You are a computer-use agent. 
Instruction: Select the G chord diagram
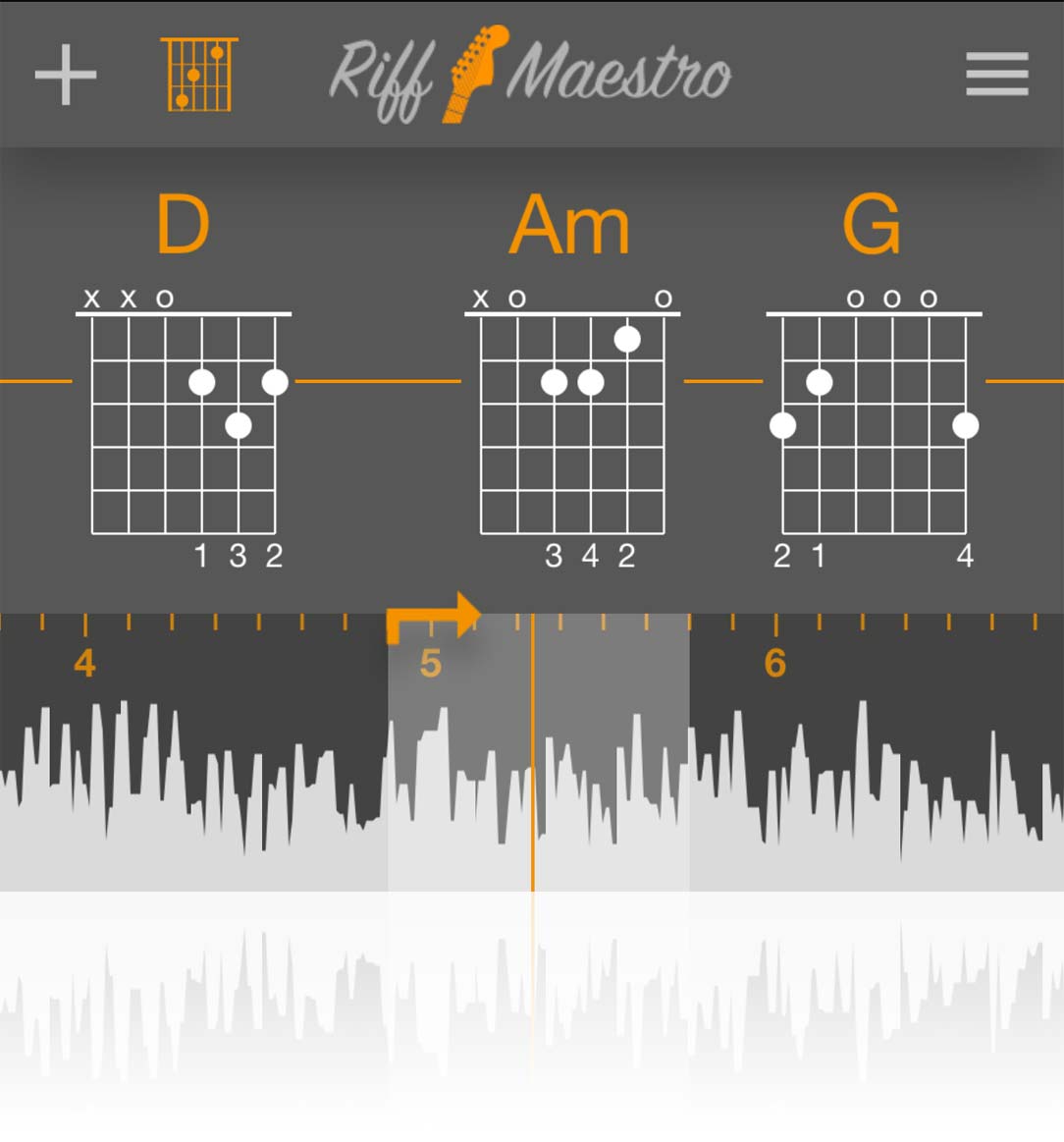(874, 422)
